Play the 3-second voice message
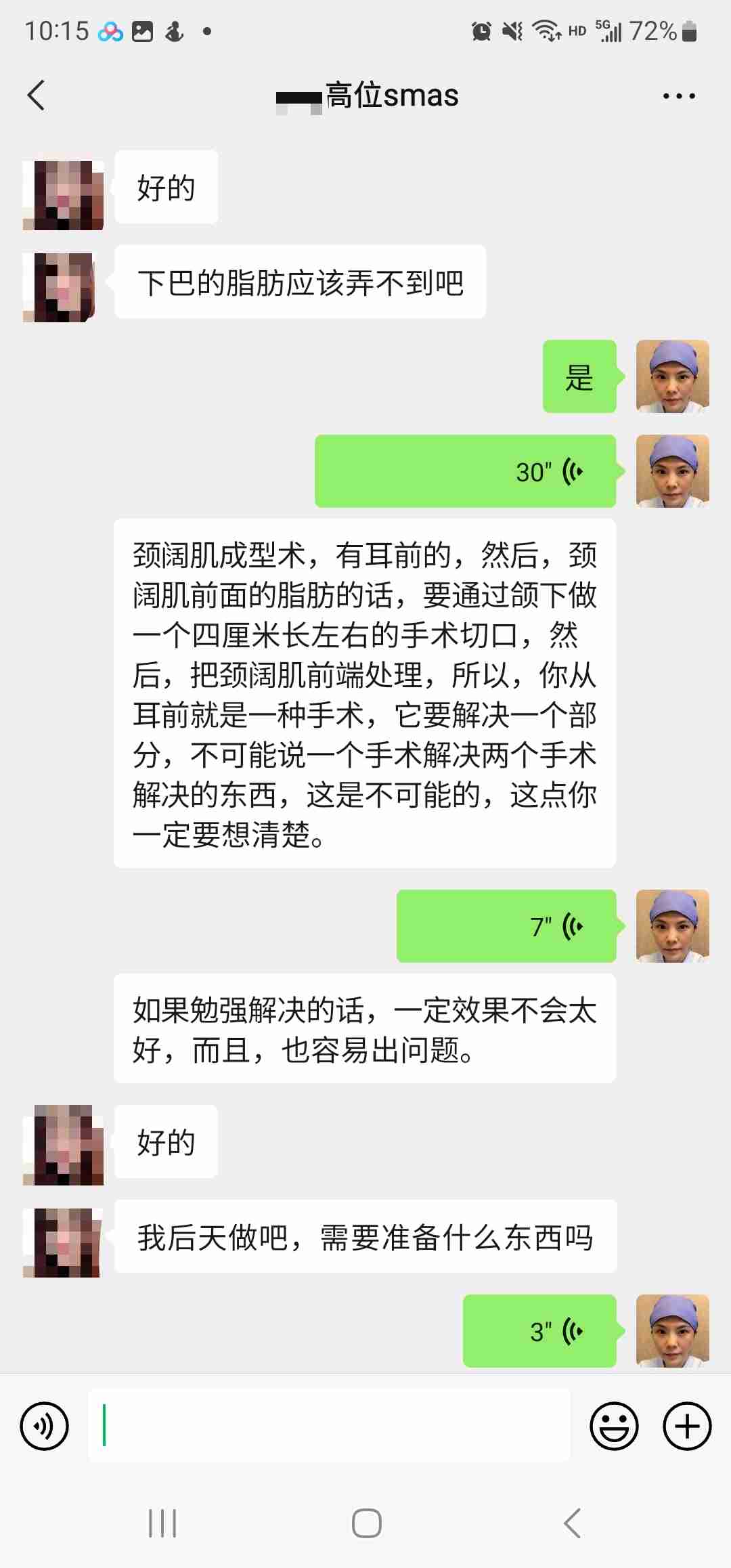Viewport: 731px width, 1568px height. [539, 1331]
